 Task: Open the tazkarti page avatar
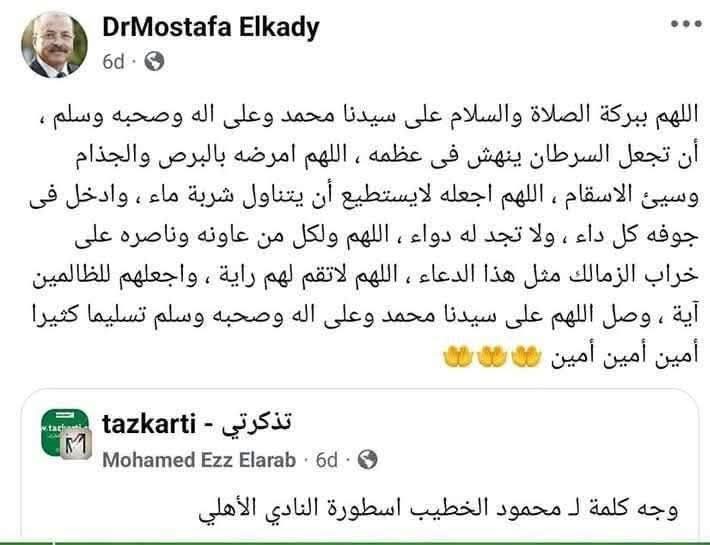tap(61, 437)
